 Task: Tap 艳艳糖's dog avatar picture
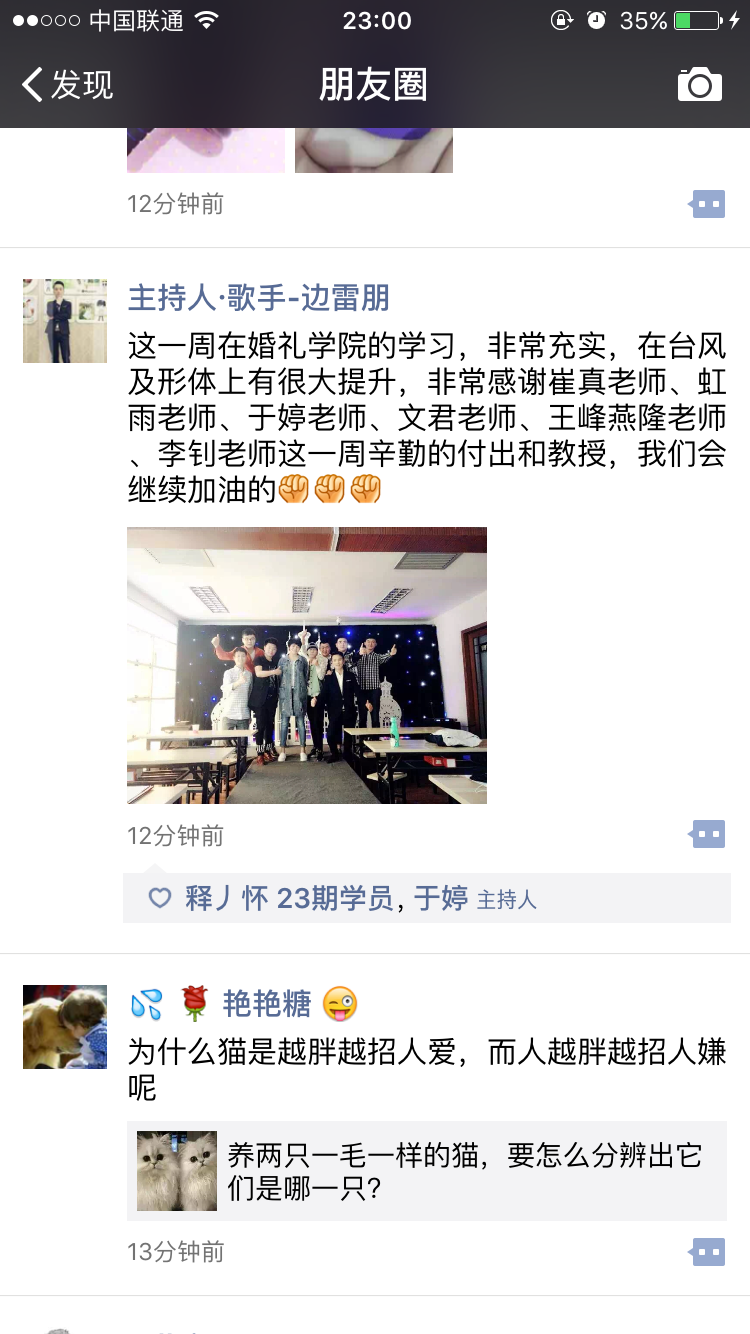(65, 1027)
